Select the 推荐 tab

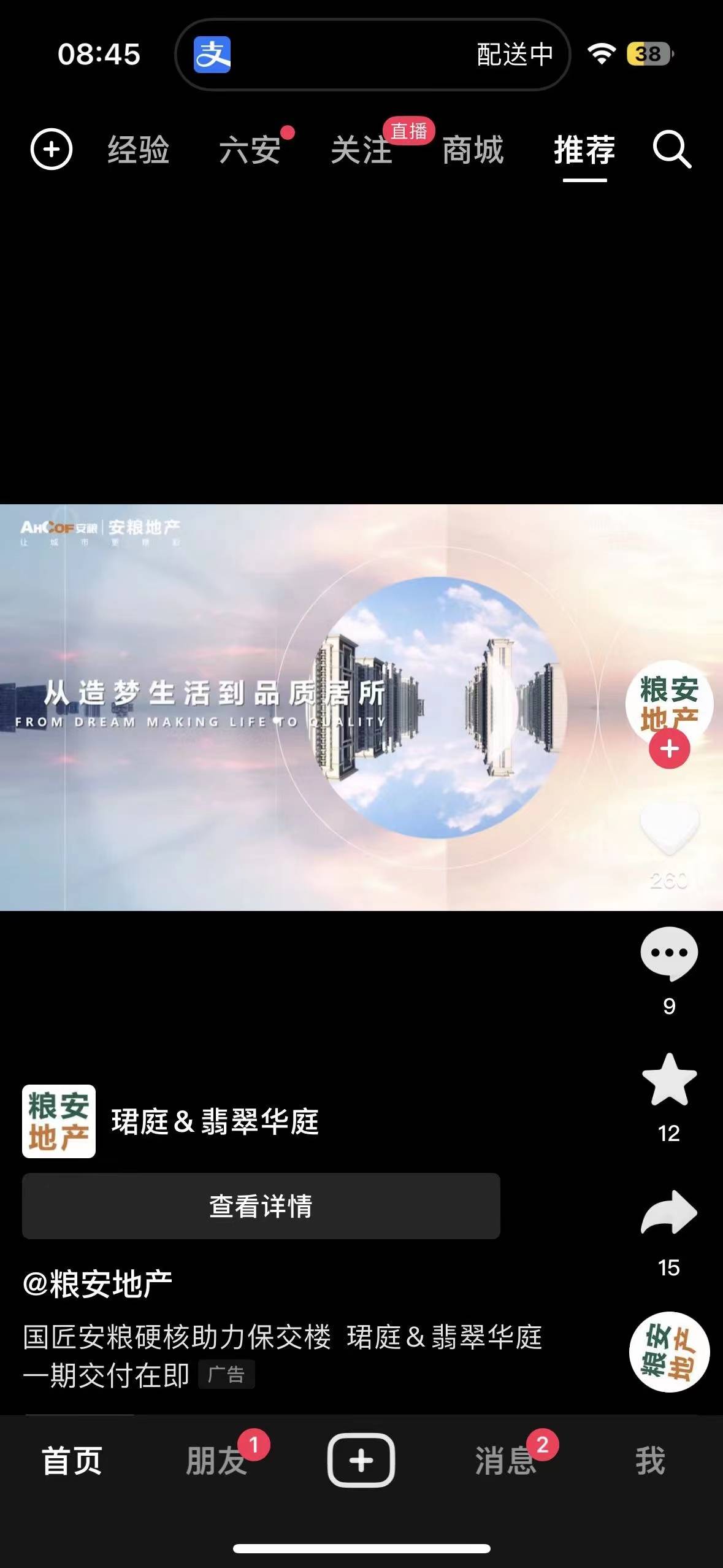pyautogui.click(x=584, y=150)
